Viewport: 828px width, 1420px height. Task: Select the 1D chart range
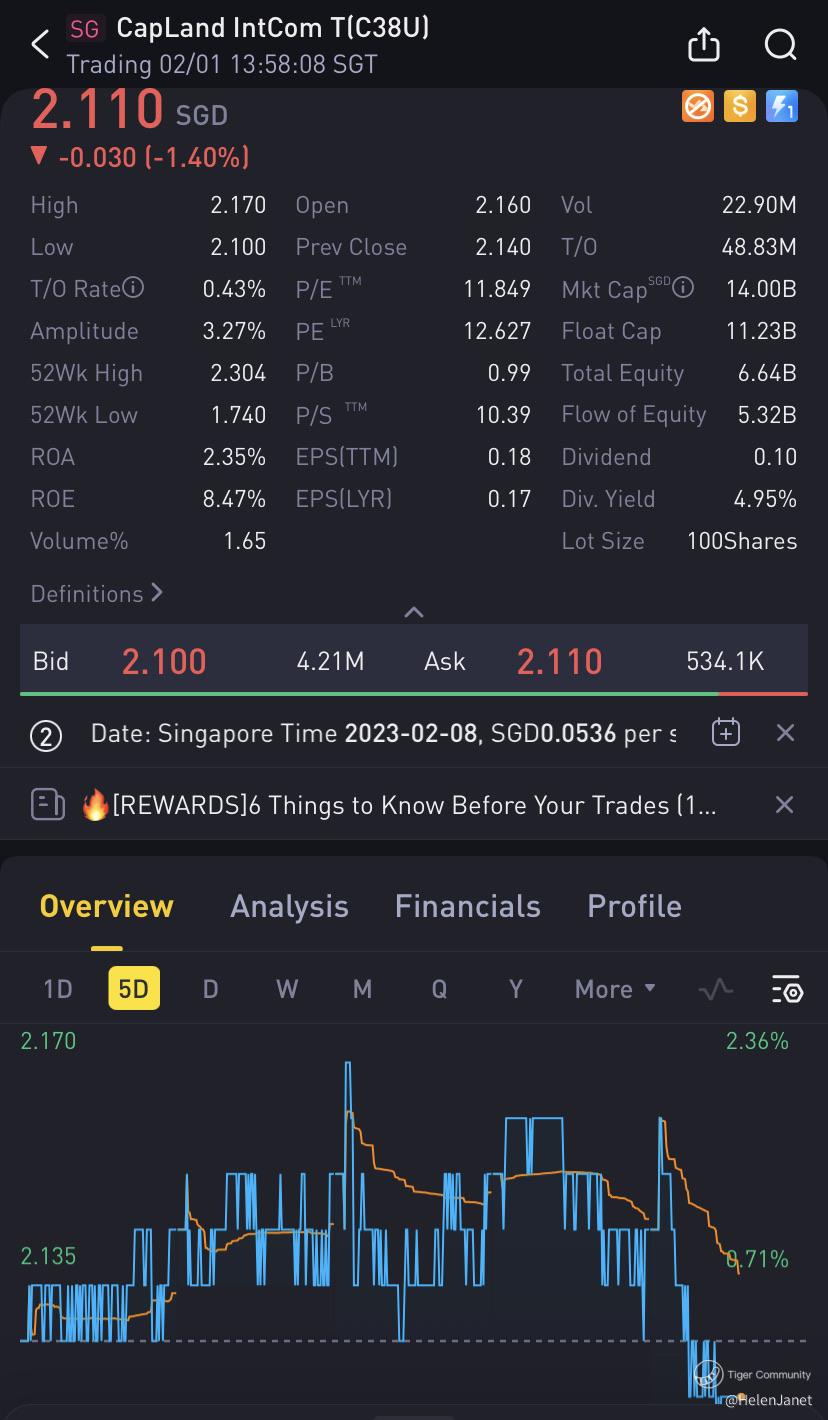58,989
